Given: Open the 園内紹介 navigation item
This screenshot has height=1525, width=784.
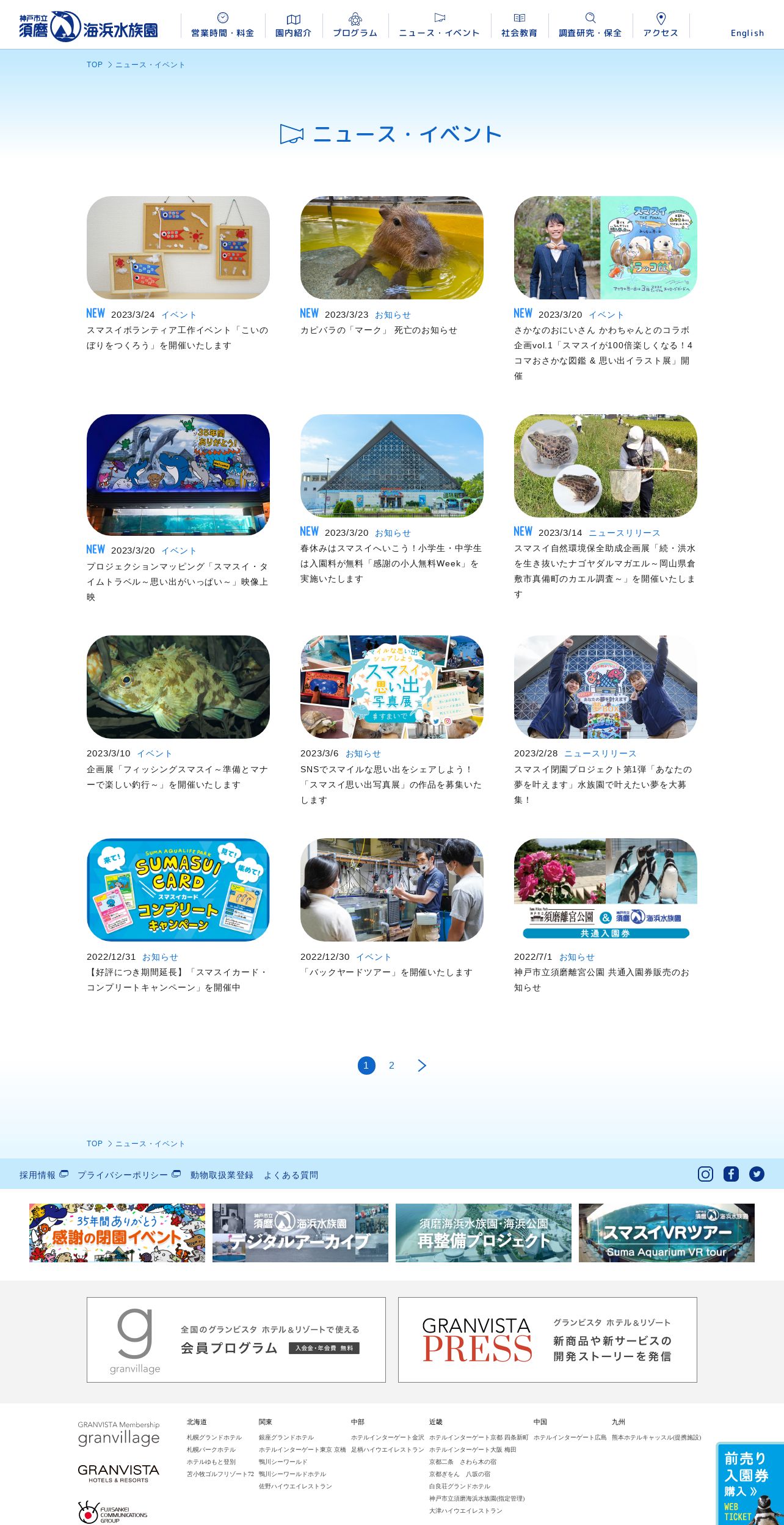Looking at the screenshot, I should [x=294, y=25].
